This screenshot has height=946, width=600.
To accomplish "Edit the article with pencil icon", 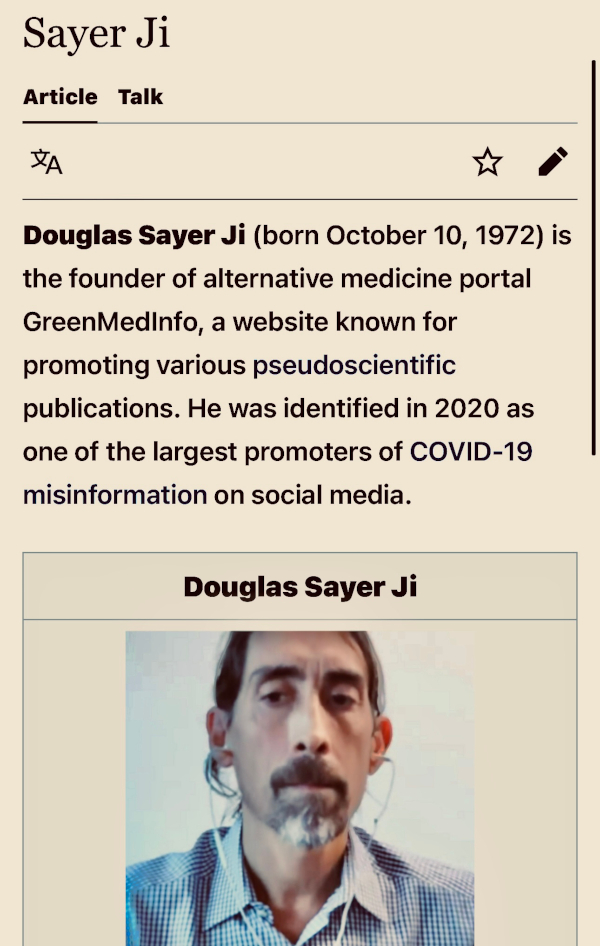I will (x=553, y=162).
